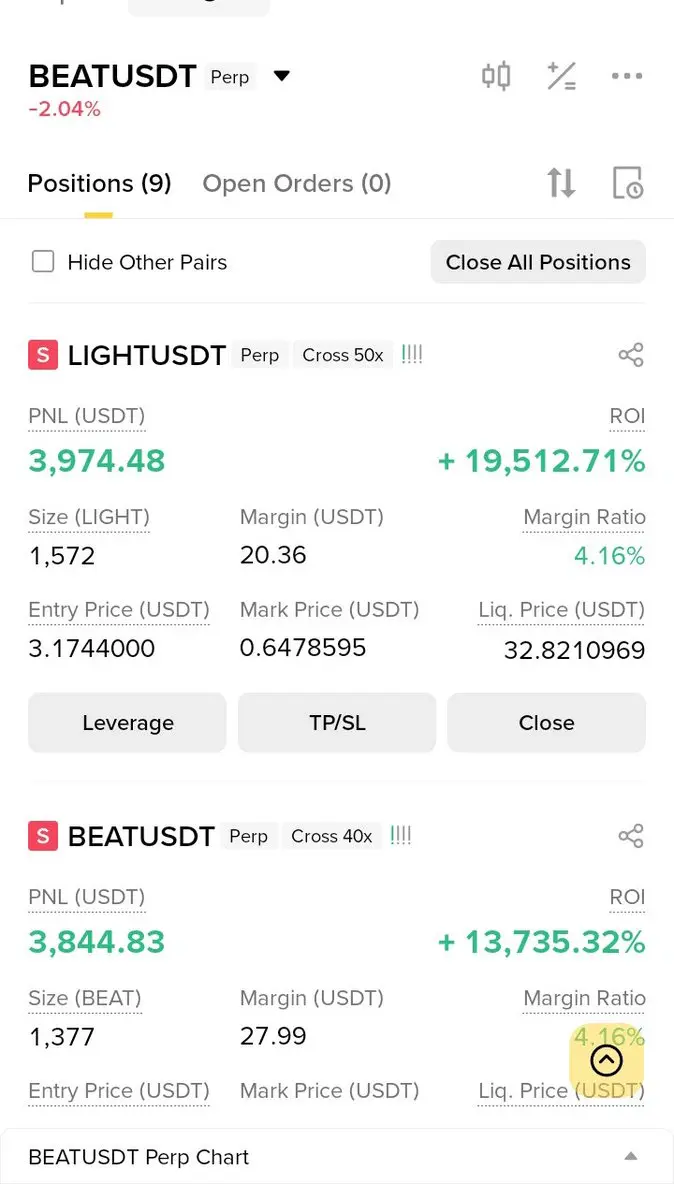Viewport: 674px width, 1199px height.
Task: Adjust Leverage for LIGHTUSDT
Action: click(x=127, y=723)
